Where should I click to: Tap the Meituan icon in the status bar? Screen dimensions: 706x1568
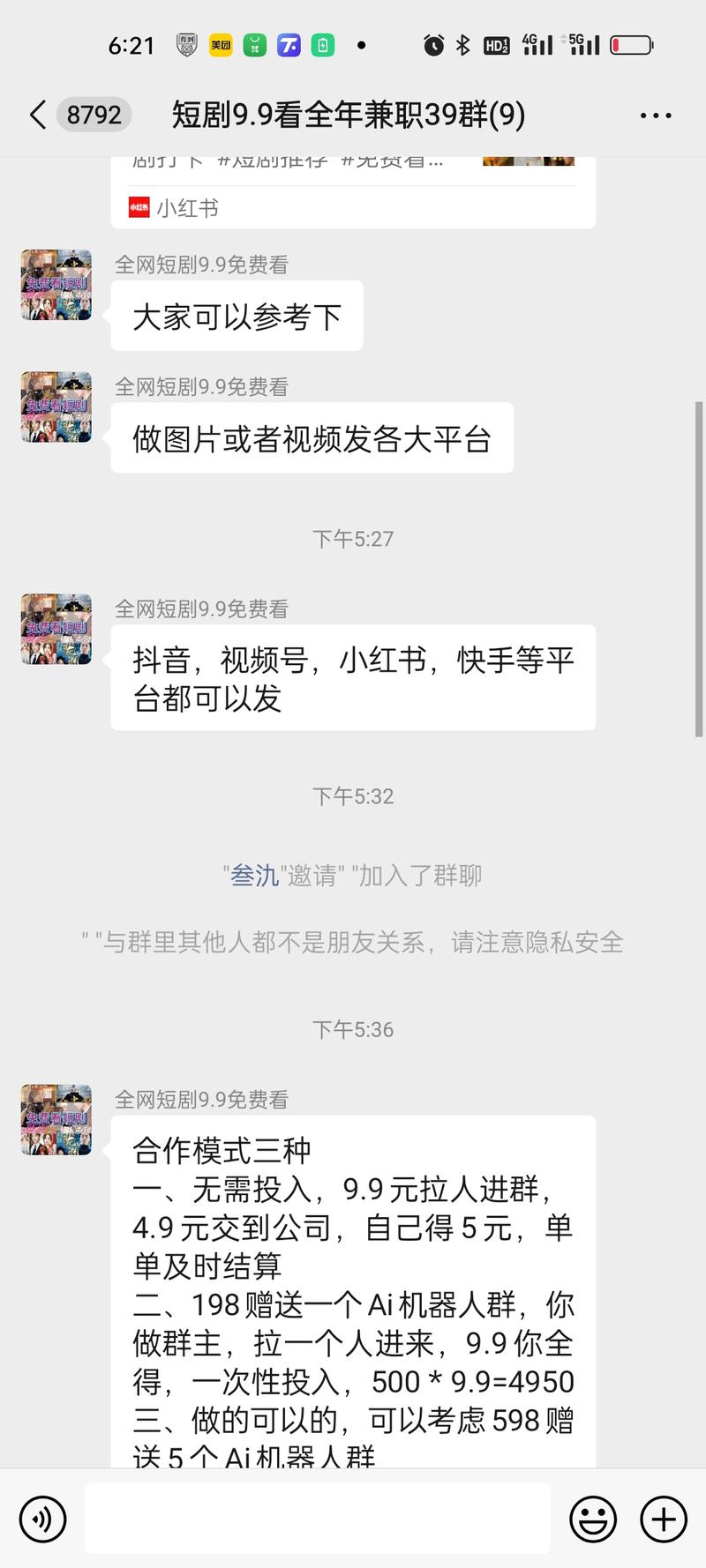coord(220,44)
